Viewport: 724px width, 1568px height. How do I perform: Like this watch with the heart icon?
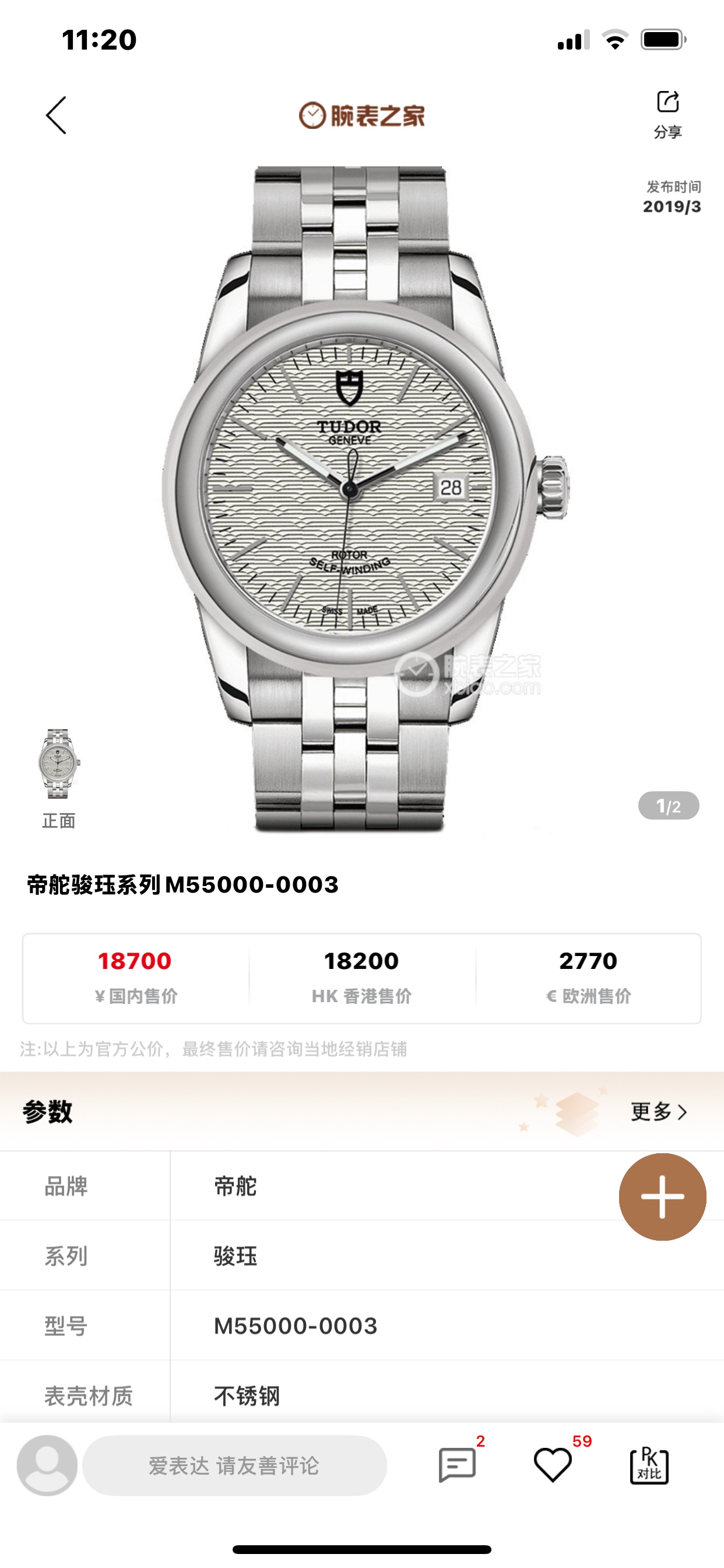pos(553,1465)
